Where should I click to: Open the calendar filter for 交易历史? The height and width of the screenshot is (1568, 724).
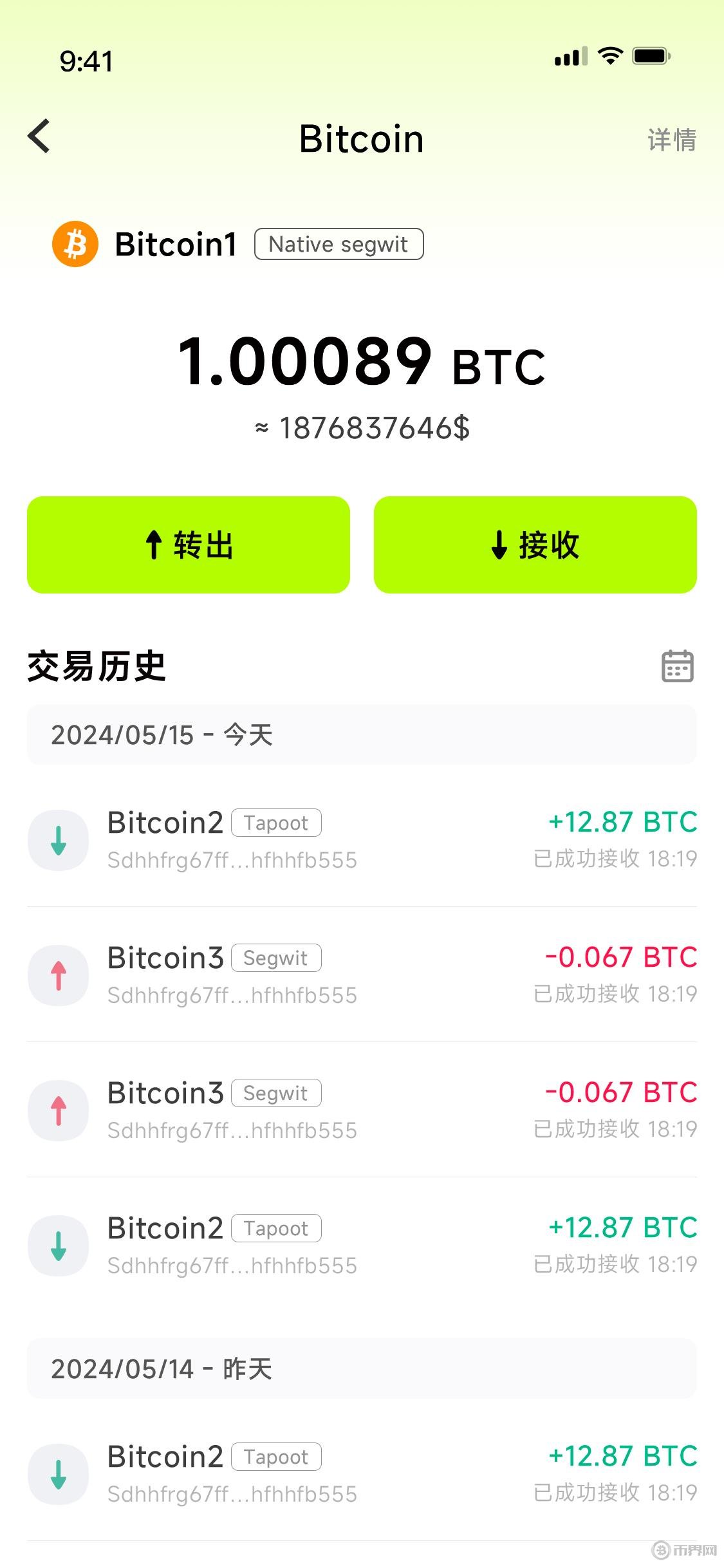[677, 666]
